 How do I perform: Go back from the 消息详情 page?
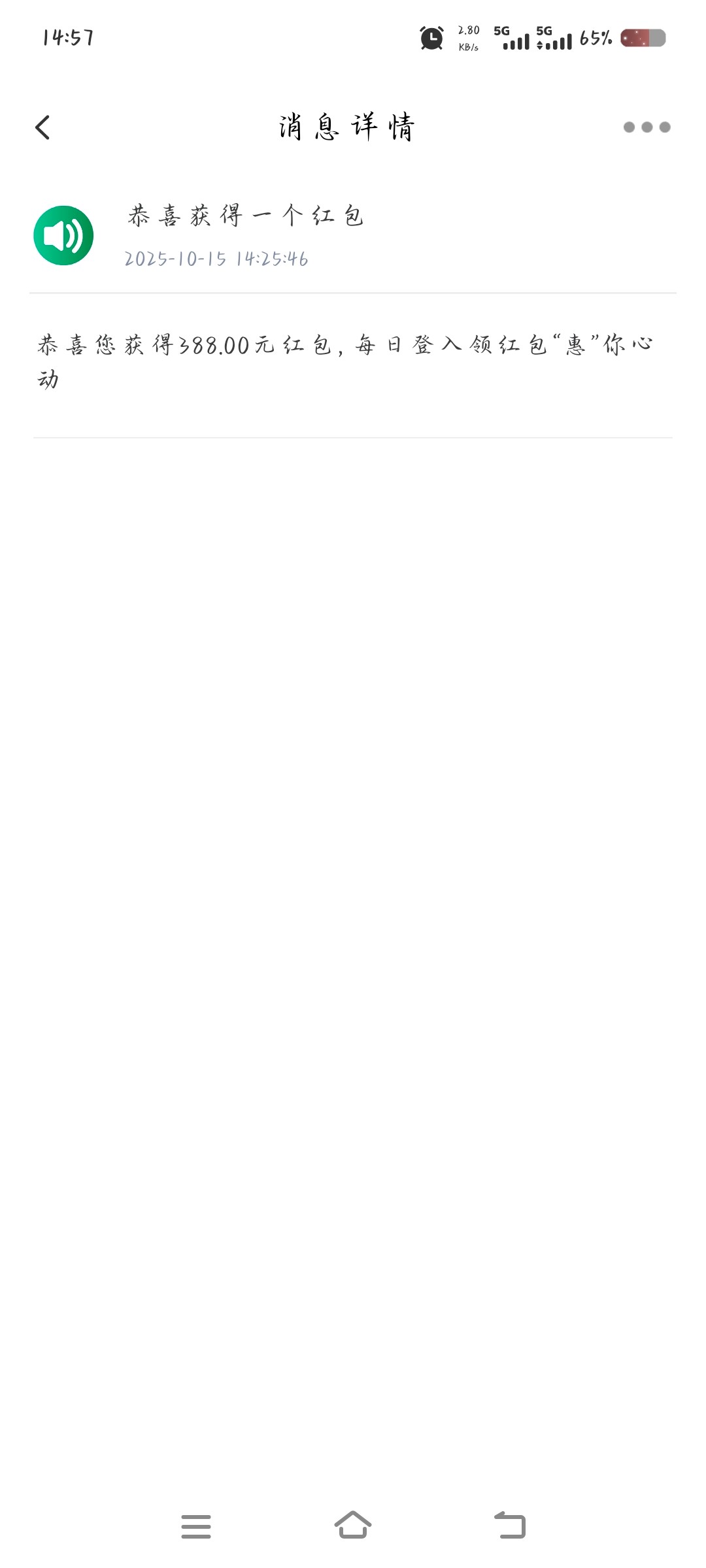click(x=43, y=127)
